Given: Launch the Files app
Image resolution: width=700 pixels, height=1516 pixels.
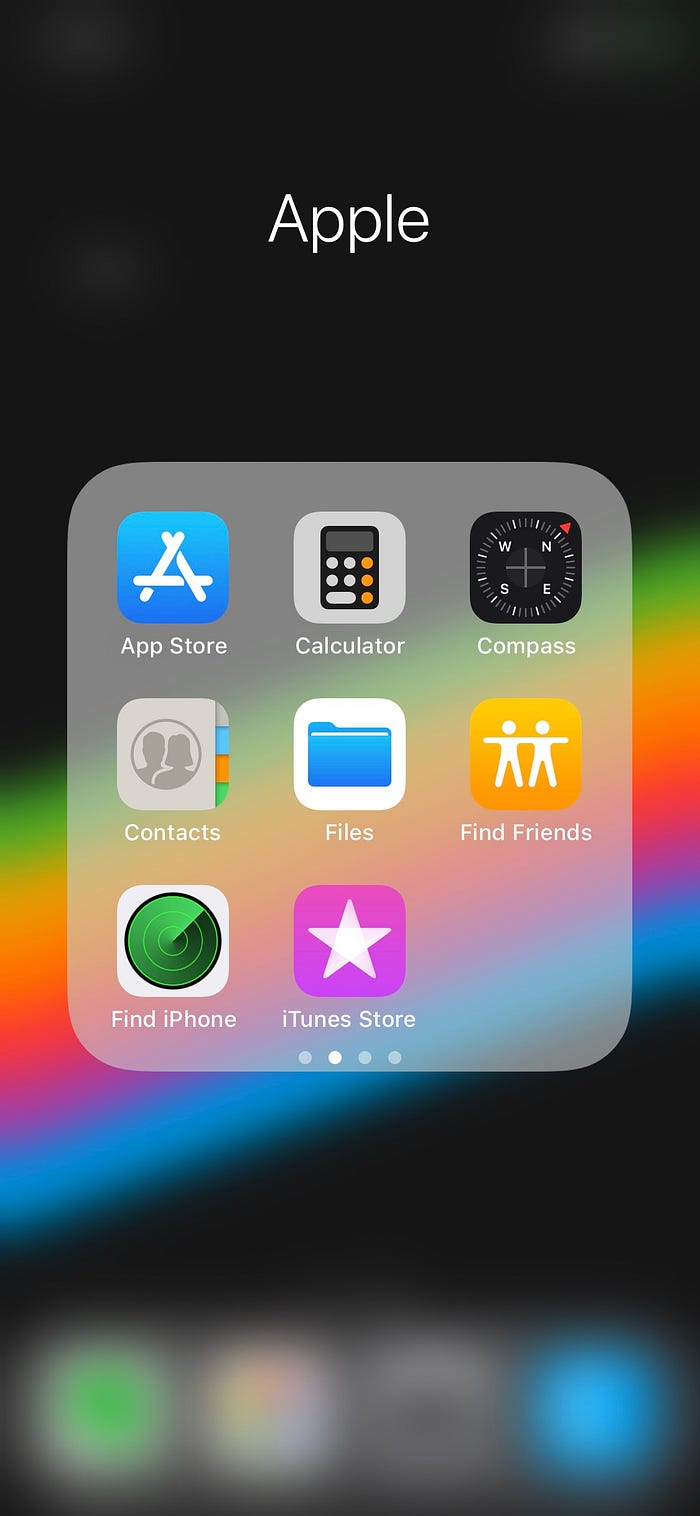Looking at the screenshot, I should click(349, 754).
